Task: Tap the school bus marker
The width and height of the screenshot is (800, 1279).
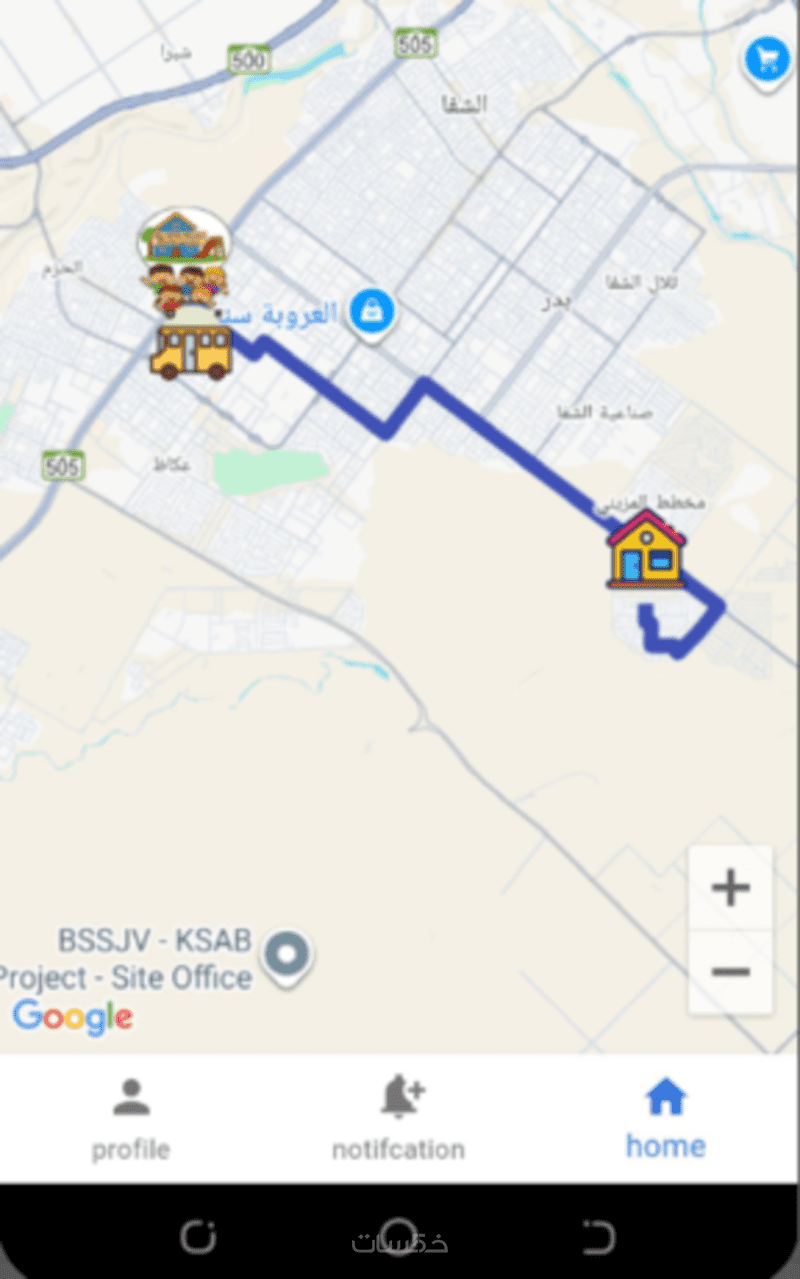Action: [x=190, y=352]
